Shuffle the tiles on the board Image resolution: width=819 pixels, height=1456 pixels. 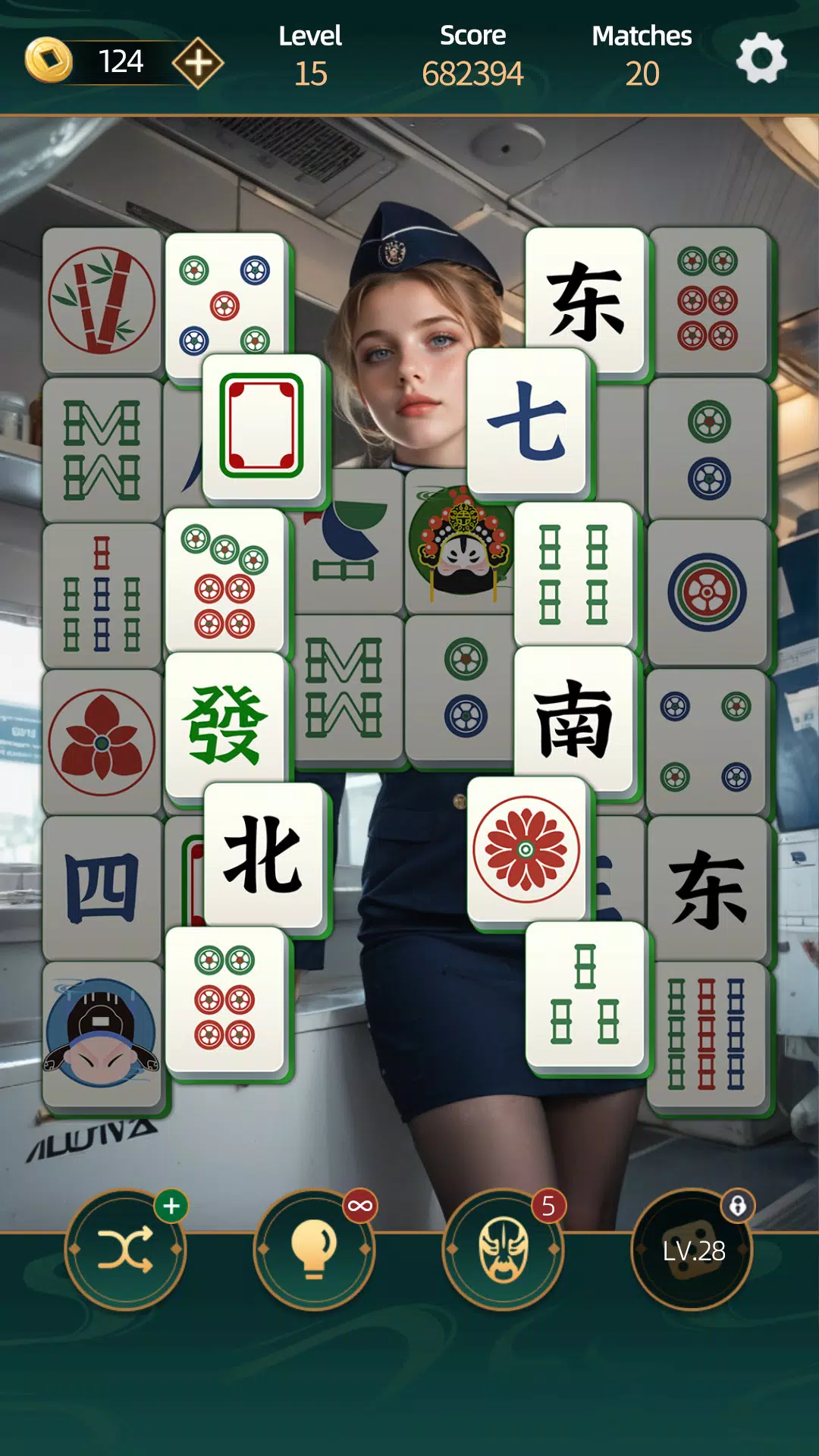pyautogui.click(x=126, y=1249)
